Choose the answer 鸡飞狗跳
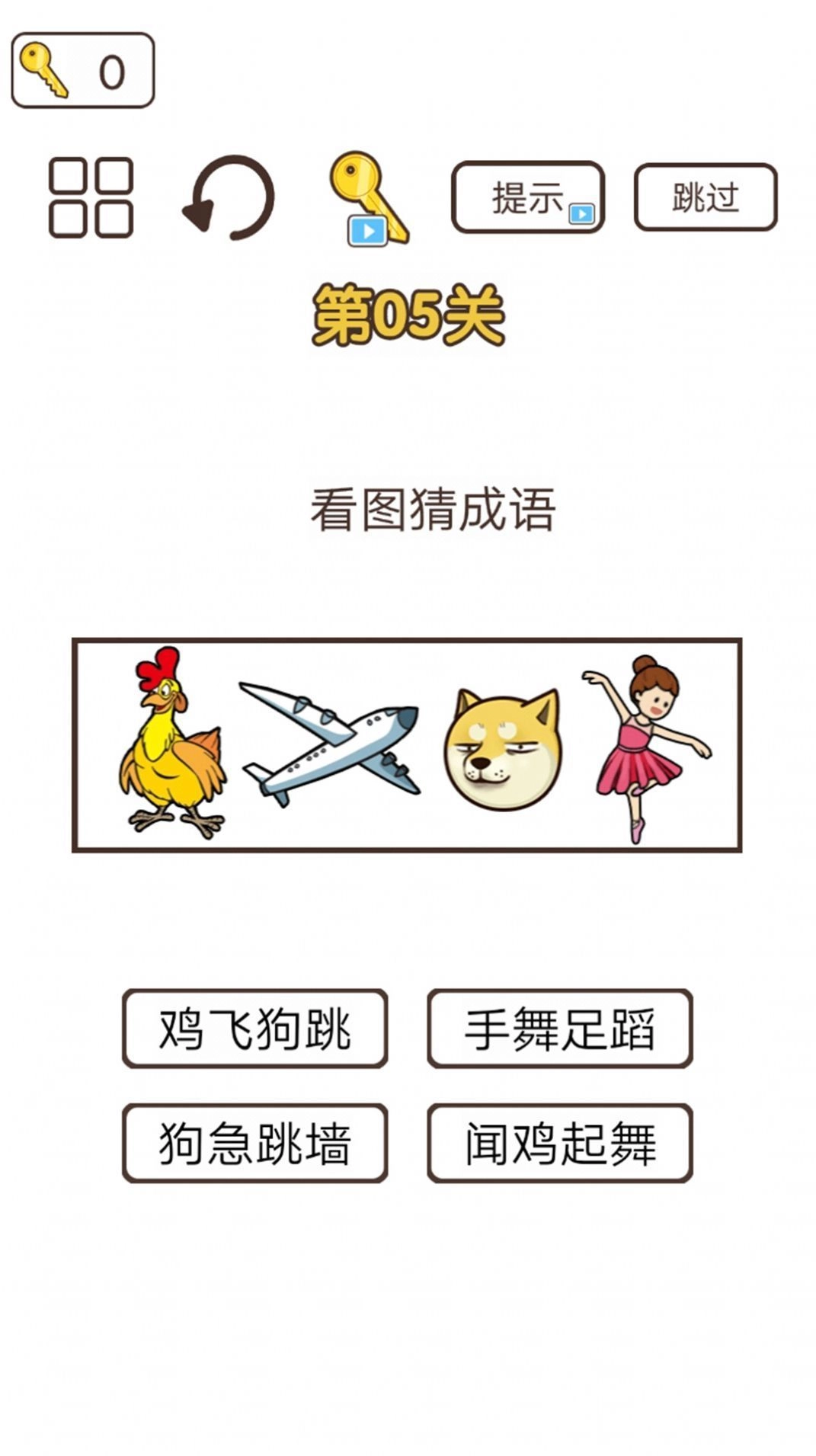Image resolution: width=816 pixels, height=1456 pixels. pyautogui.click(x=254, y=1029)
